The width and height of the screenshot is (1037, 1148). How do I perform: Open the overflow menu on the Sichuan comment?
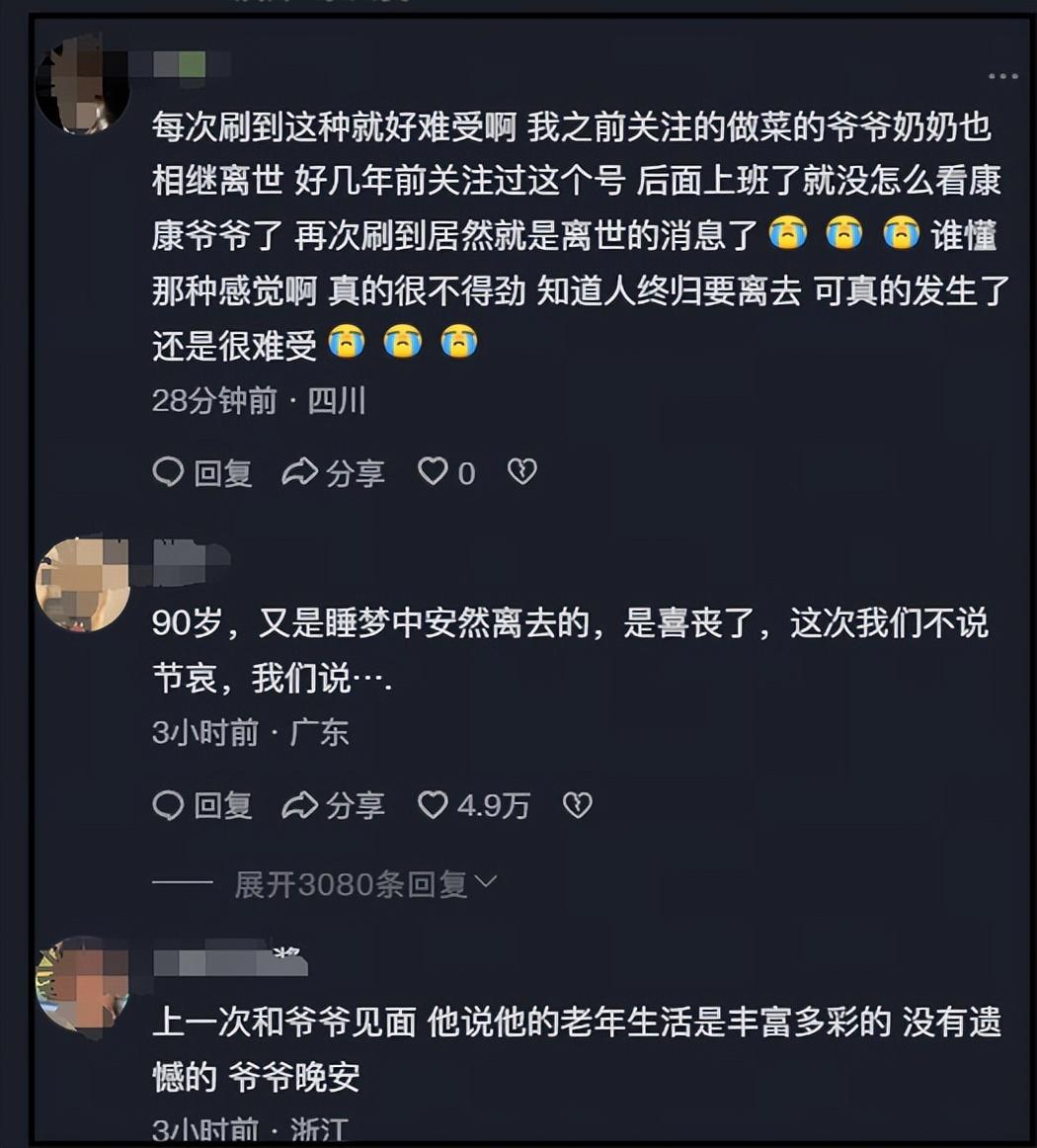1002,75
